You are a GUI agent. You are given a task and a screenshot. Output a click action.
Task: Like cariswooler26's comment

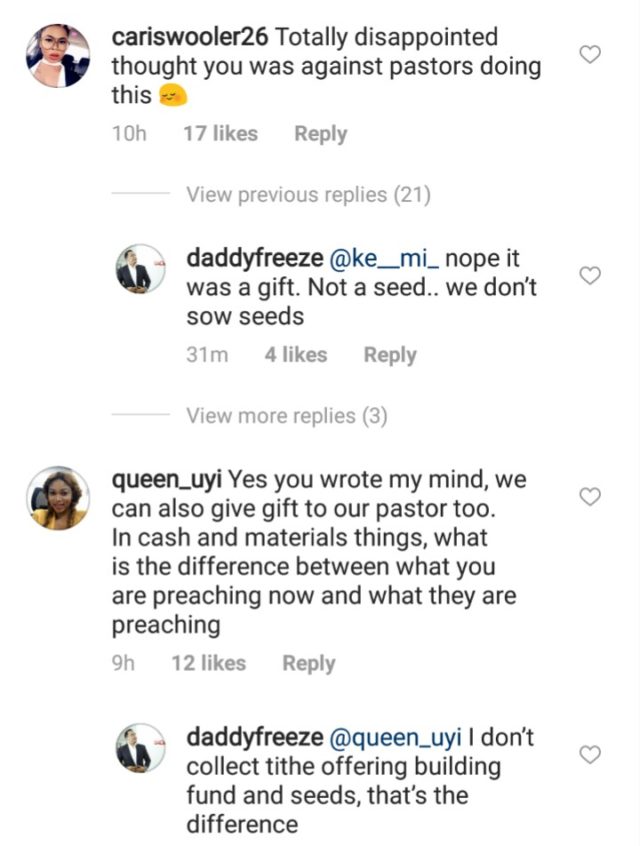point(590,54)
